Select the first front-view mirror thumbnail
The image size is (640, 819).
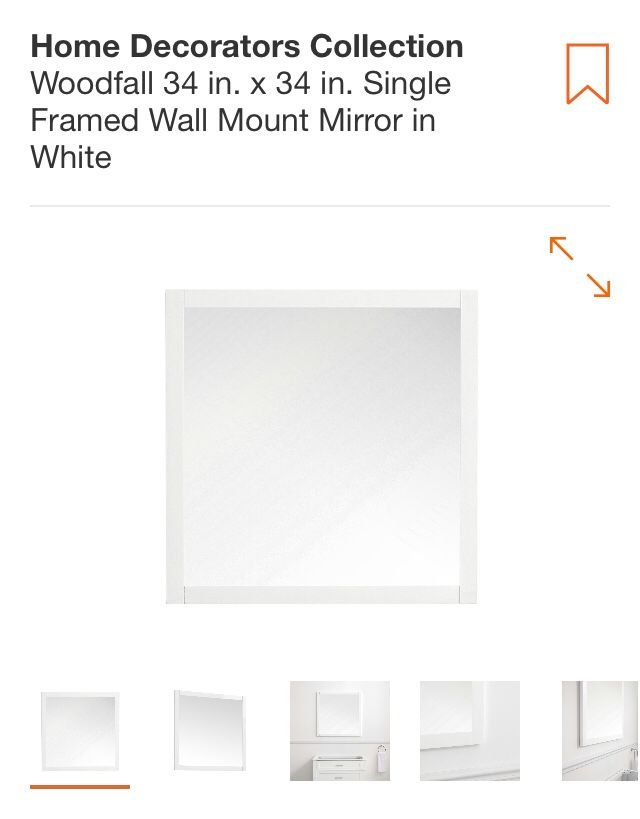(80, 731)
